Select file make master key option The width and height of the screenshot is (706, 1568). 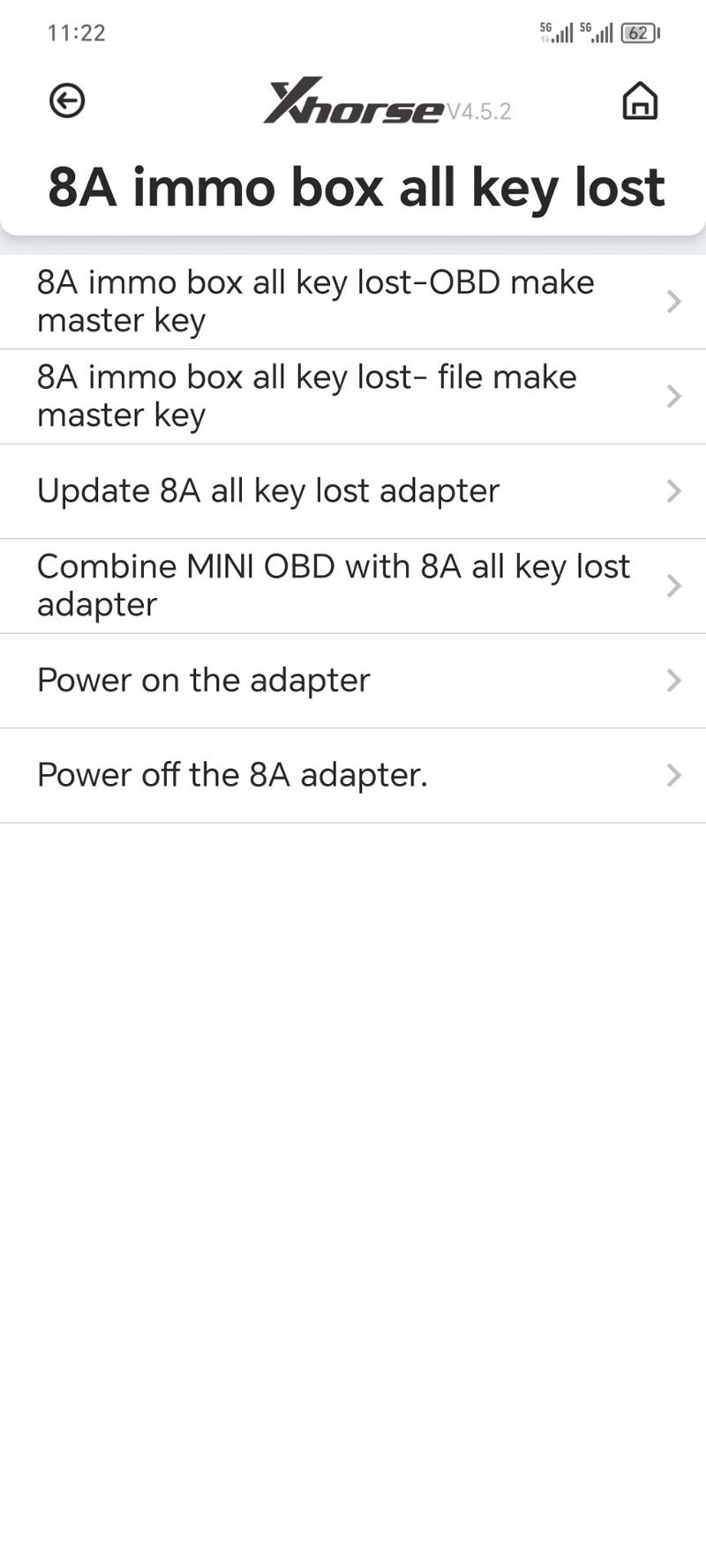point(353,396)
